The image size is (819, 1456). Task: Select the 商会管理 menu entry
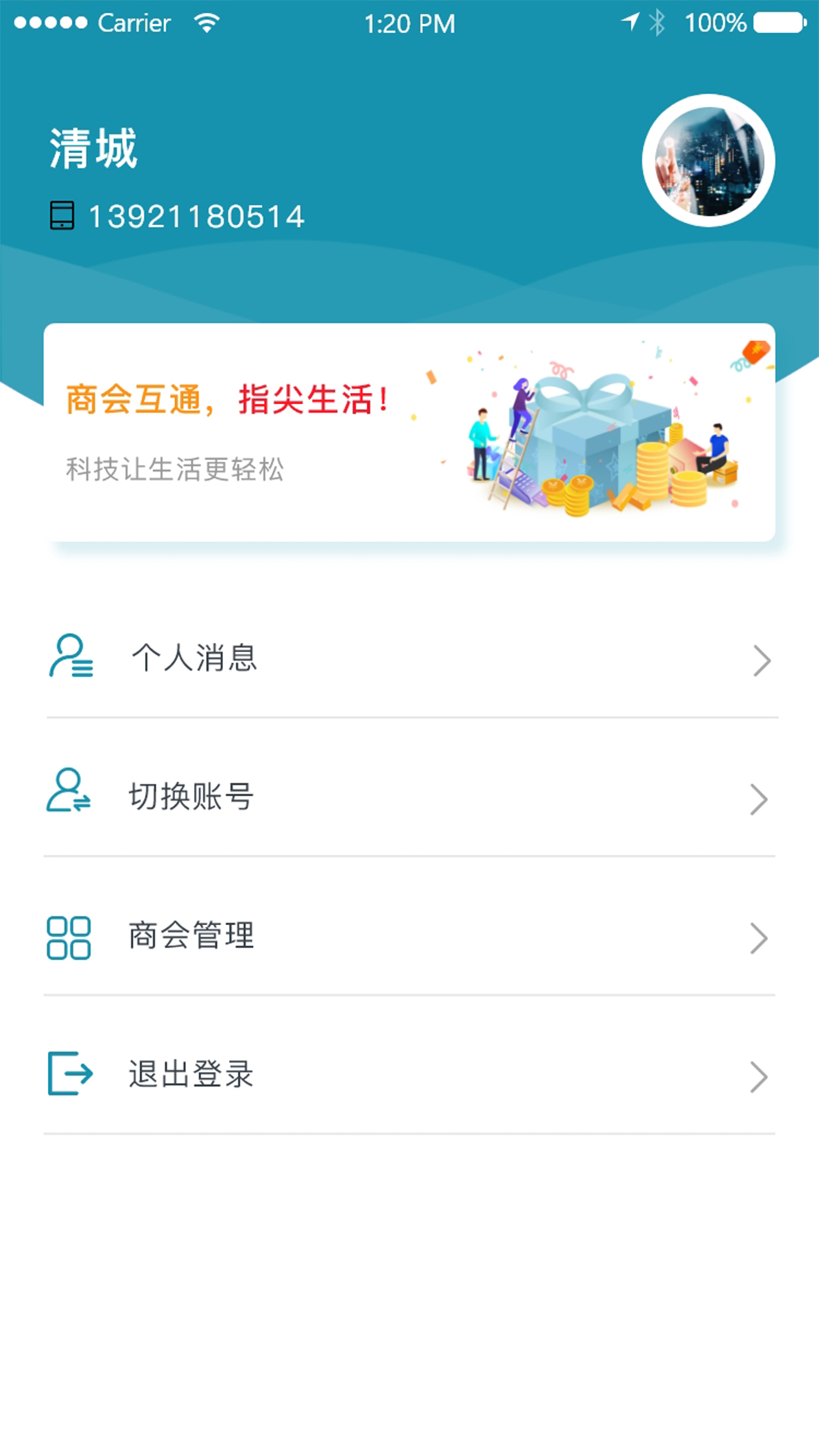coord(192,936)
